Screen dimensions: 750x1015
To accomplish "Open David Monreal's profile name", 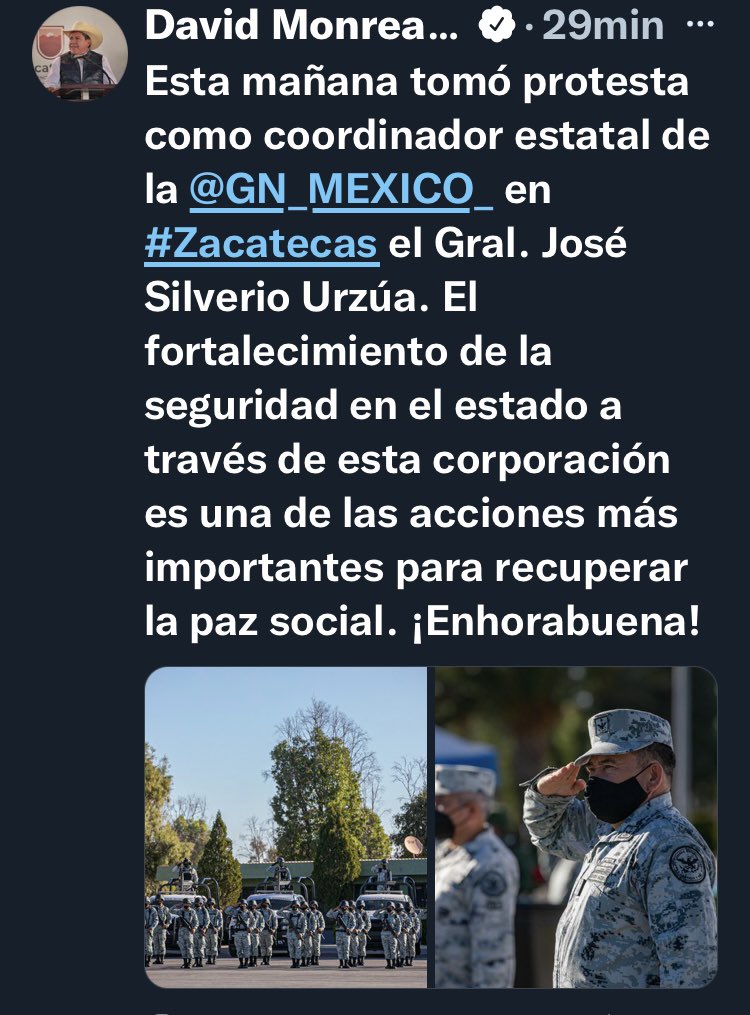I will 300,27.
